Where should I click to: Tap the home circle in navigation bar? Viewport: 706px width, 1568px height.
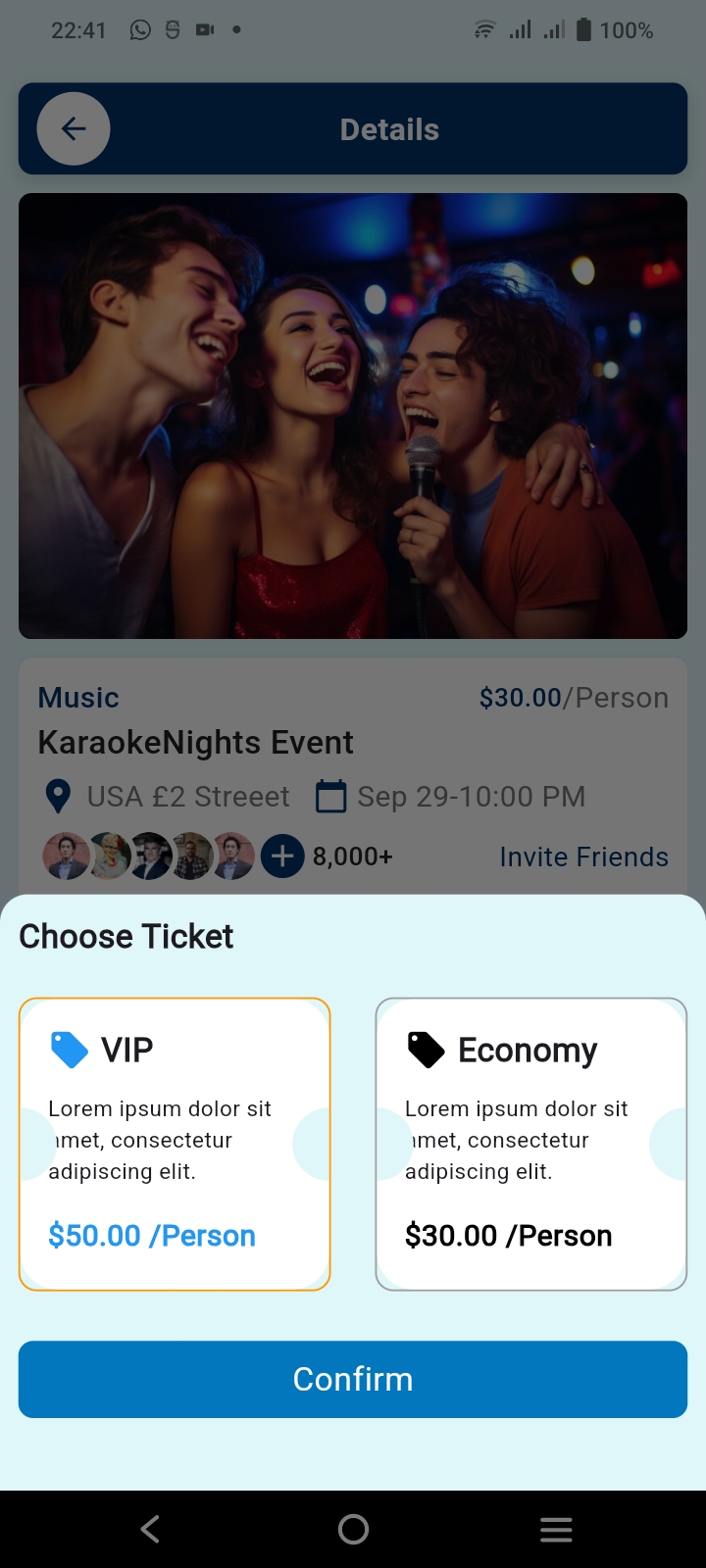point(353,1529)
